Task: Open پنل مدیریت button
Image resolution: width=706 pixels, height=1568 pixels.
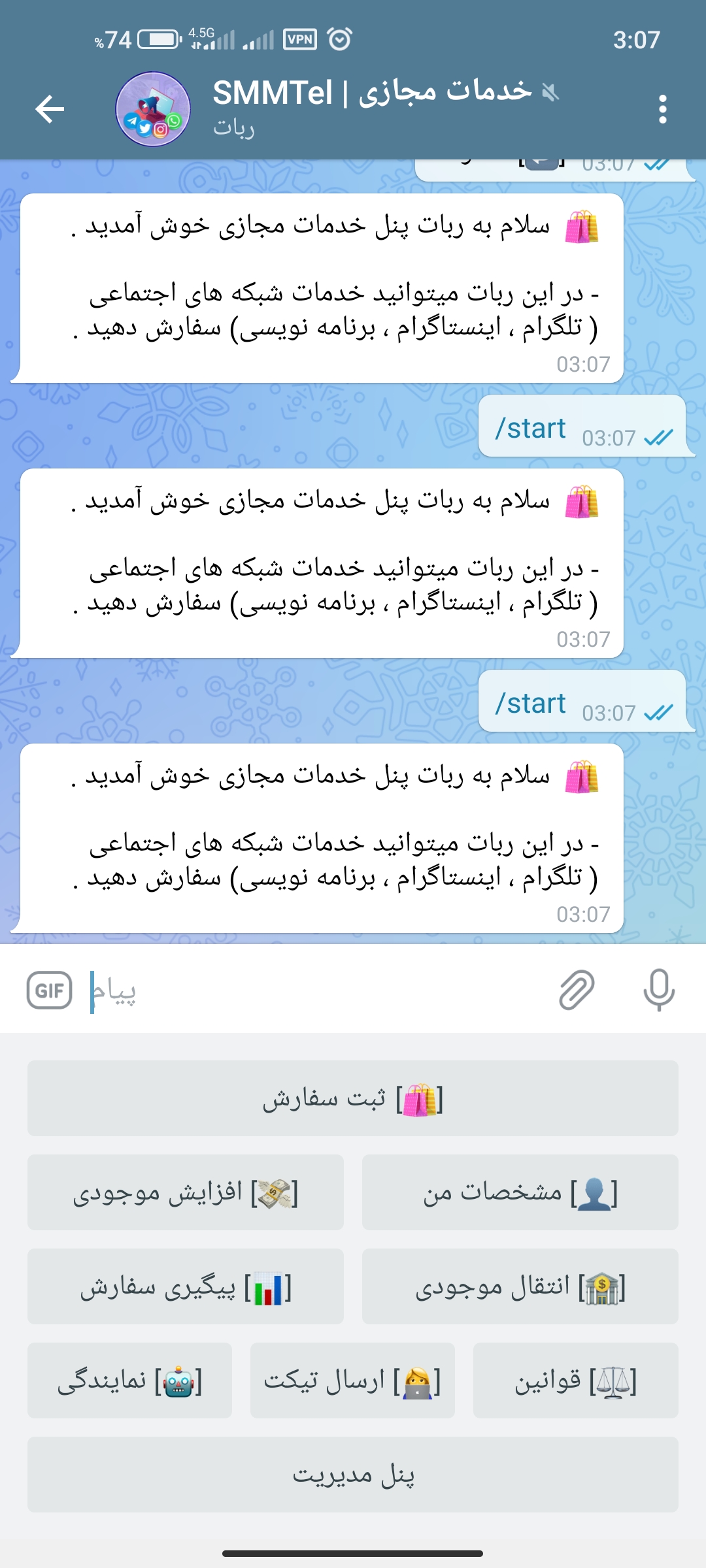Action: (353, 1475)
